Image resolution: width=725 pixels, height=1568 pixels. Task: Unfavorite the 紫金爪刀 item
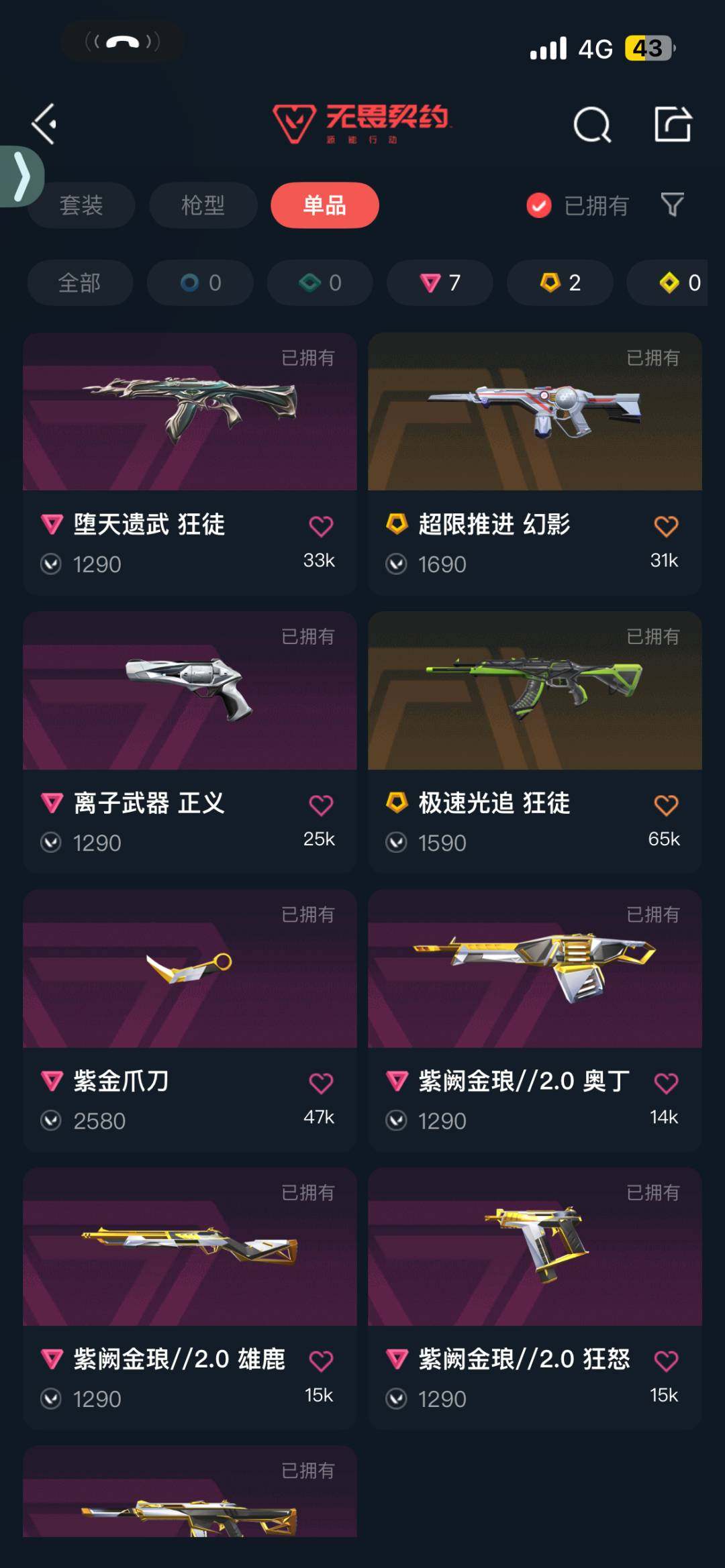coord(322,1082)
